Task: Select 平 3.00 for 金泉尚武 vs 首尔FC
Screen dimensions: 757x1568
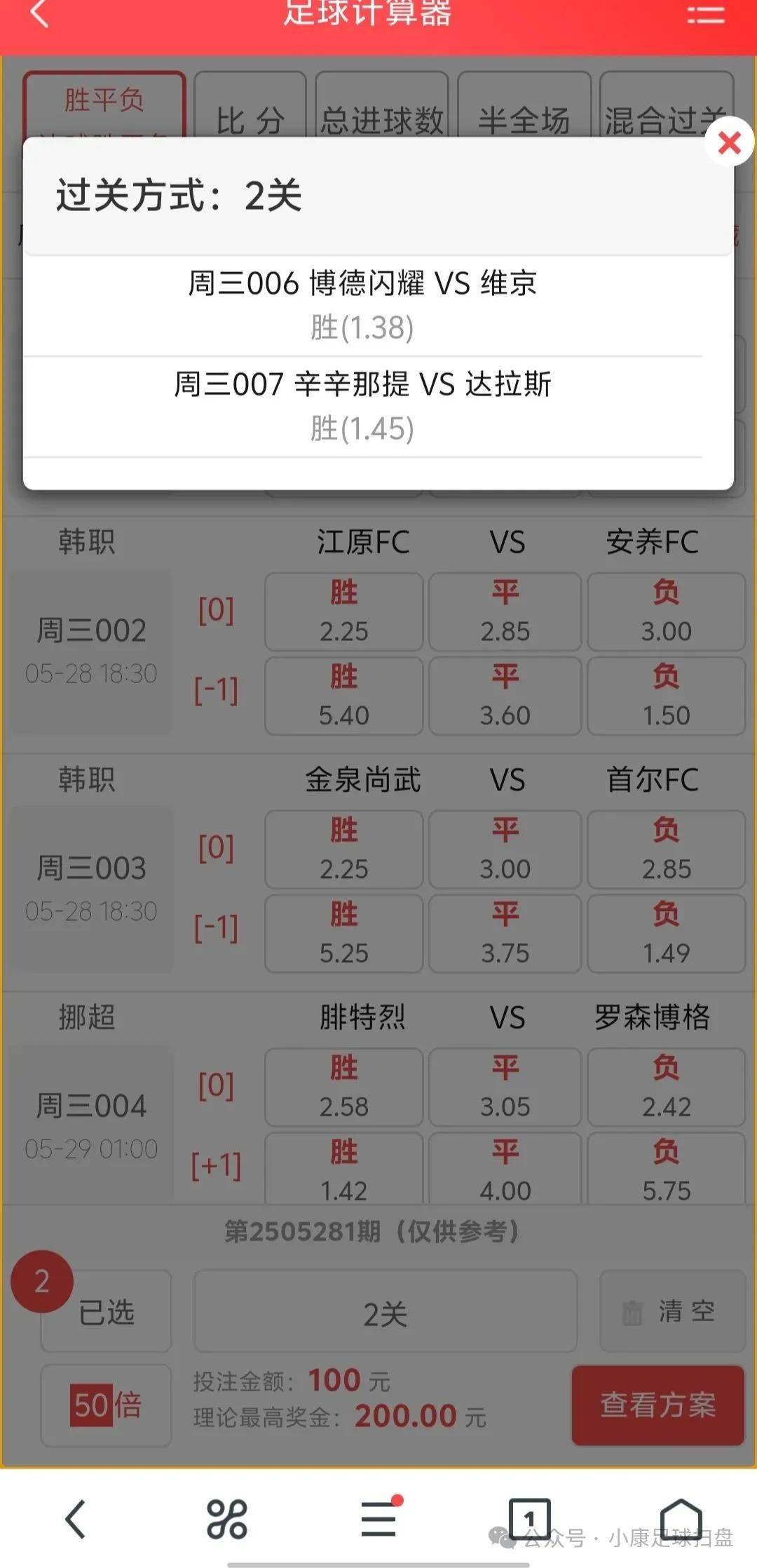Action: coord(505,849)
